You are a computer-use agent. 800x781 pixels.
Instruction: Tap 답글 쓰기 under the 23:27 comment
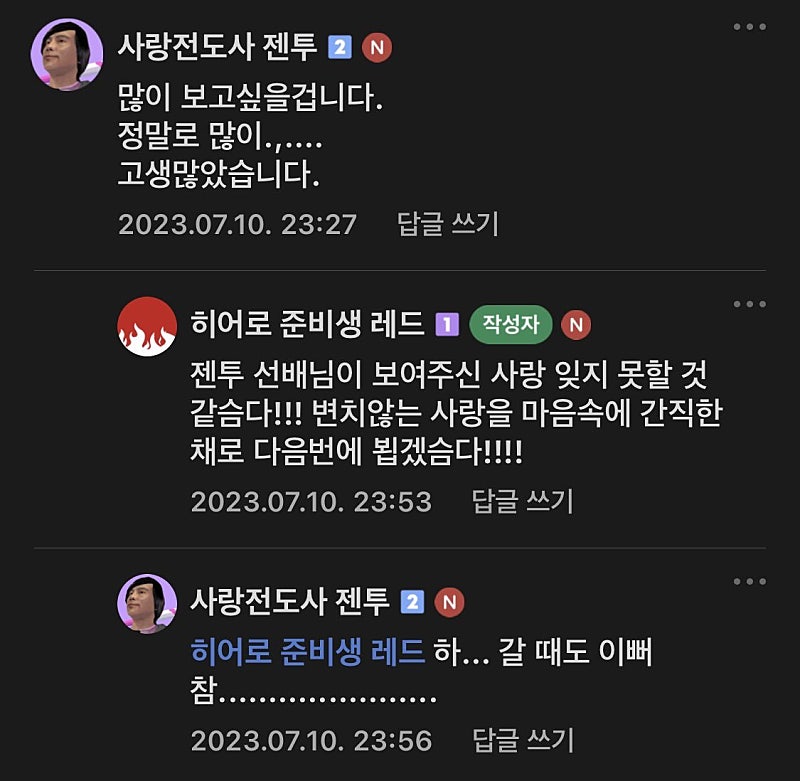pyautogui.click(x=448, y=223)
